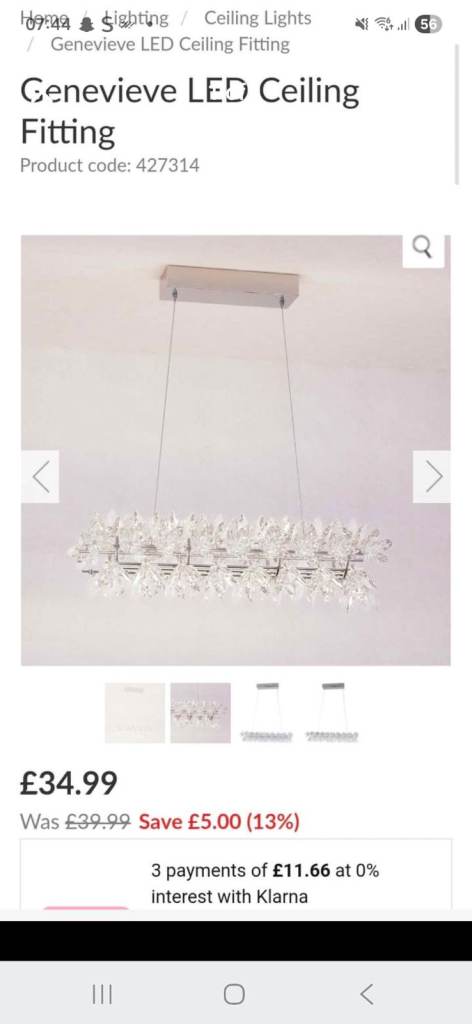
Task: Open the Ceiling Lights breadcrumb link
Action: point(257,18)
